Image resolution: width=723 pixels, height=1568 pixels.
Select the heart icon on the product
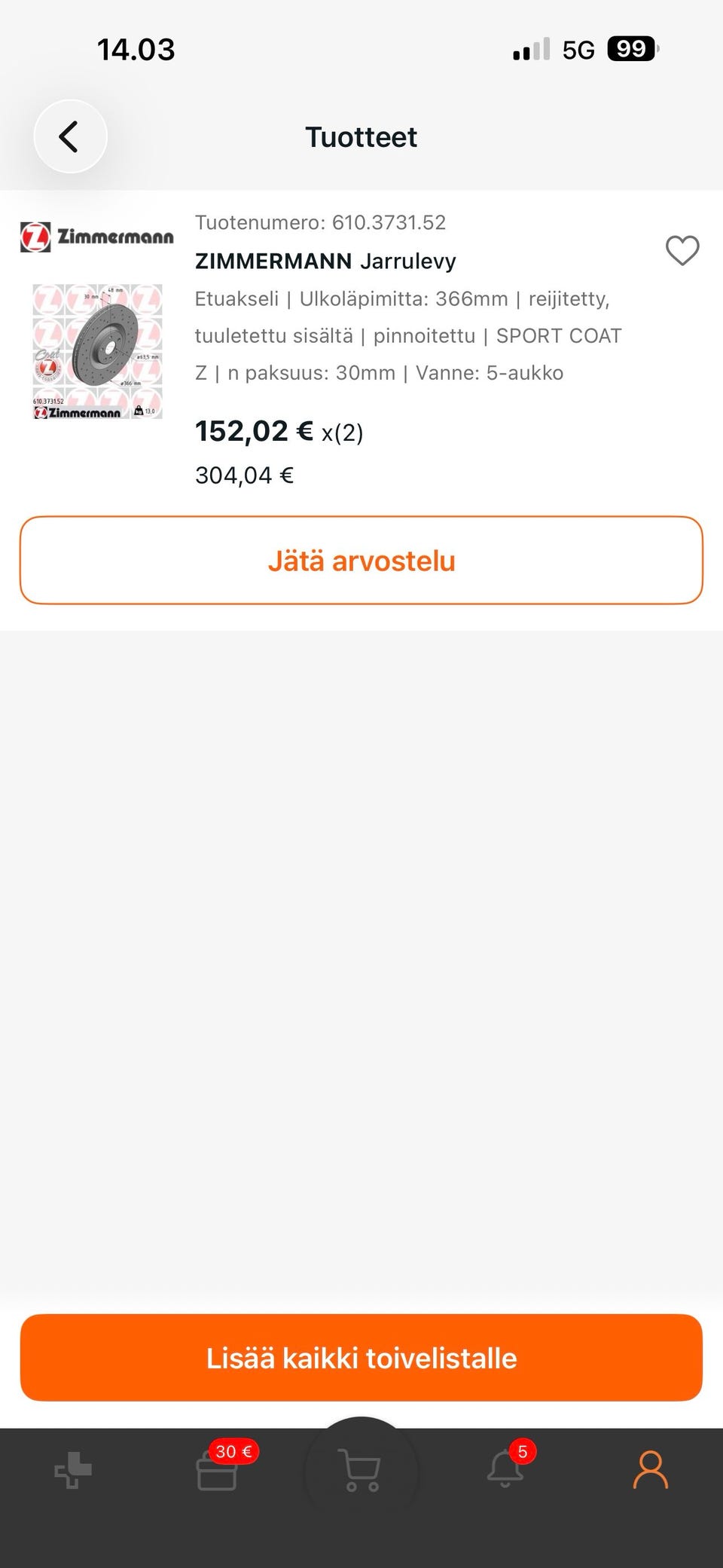(683, 252)
